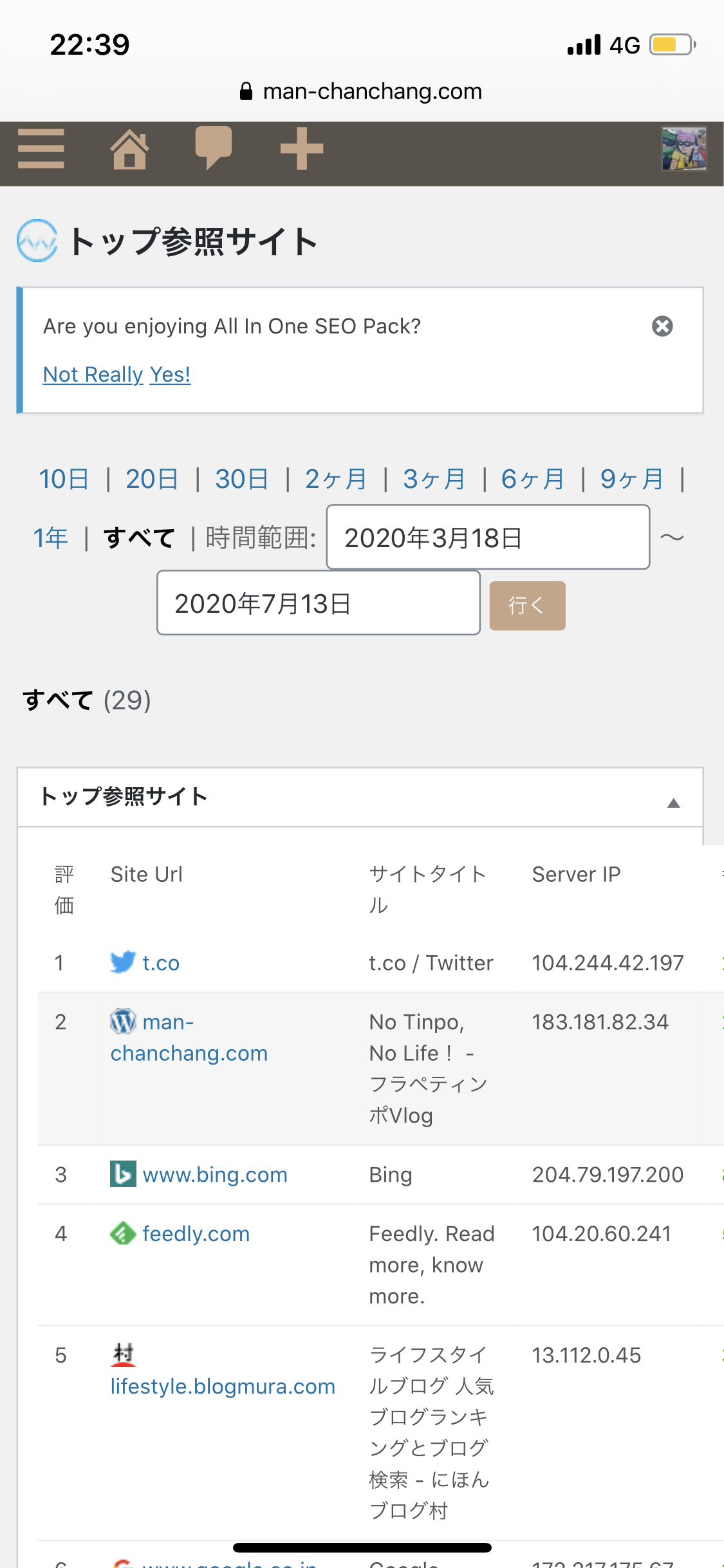Collapse the トップ参照サイト panel
The width and height of the screenshot is (724, 1568).
point(673,803)
